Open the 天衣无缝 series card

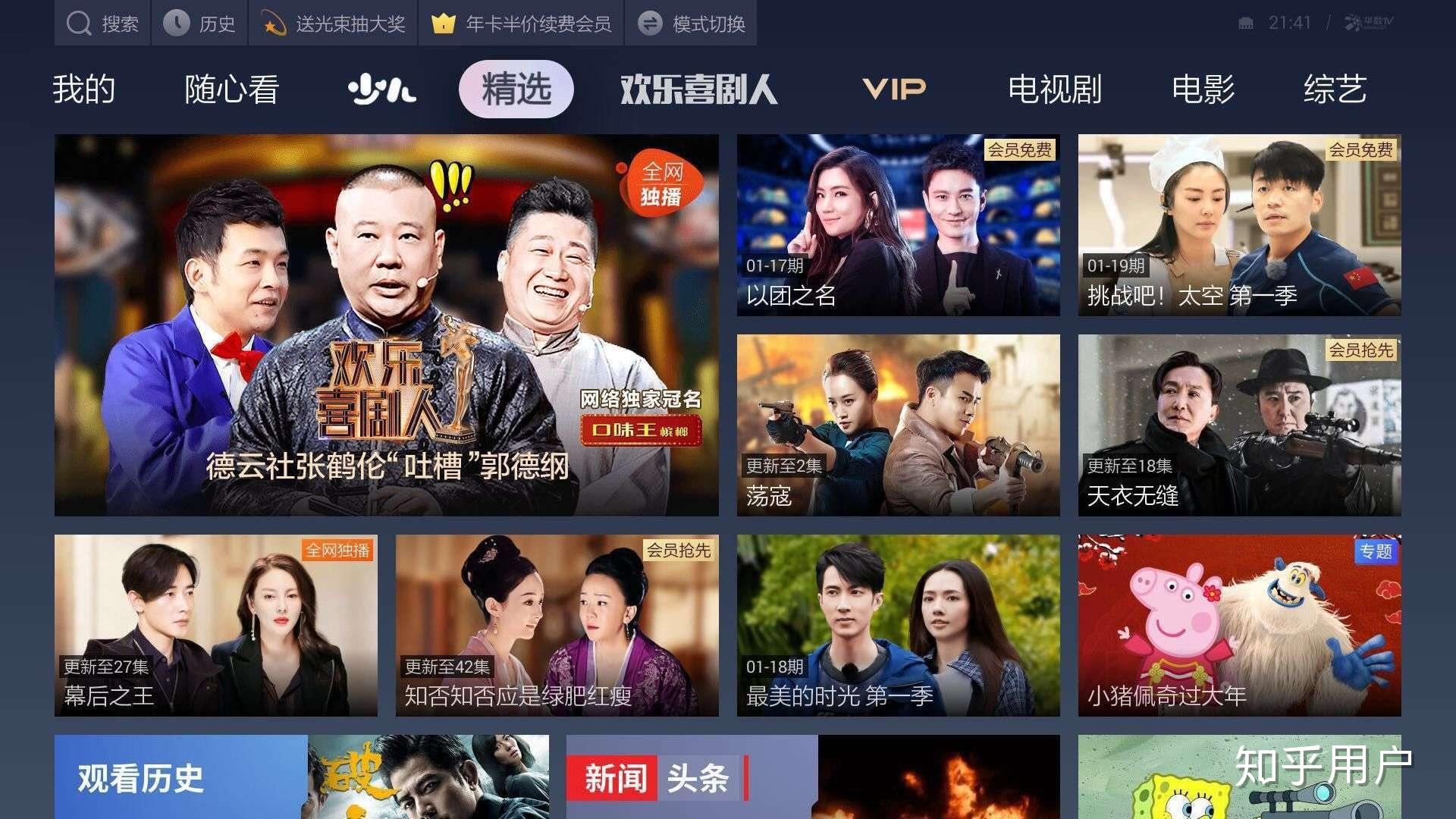point(1239,425)
